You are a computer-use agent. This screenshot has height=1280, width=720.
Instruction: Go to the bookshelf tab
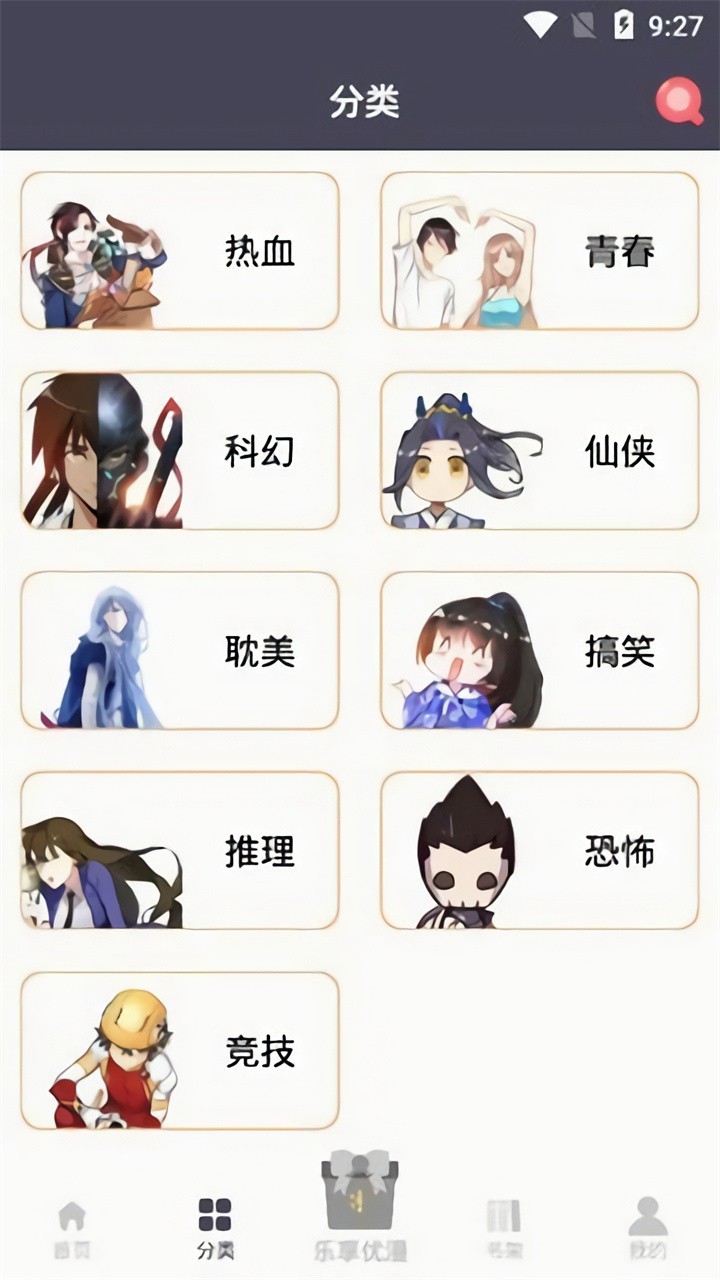(503, 1228)
